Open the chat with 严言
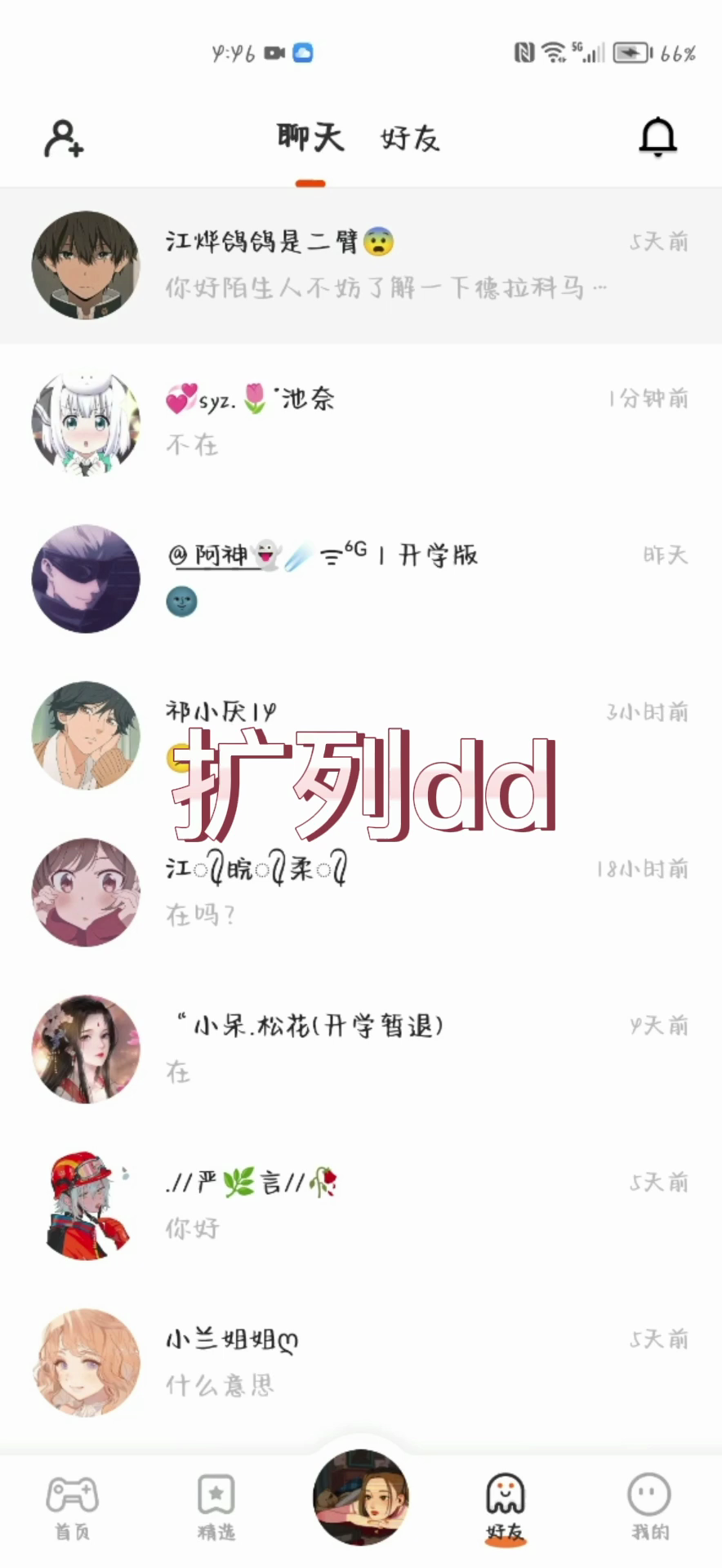 pos(361,1206)
